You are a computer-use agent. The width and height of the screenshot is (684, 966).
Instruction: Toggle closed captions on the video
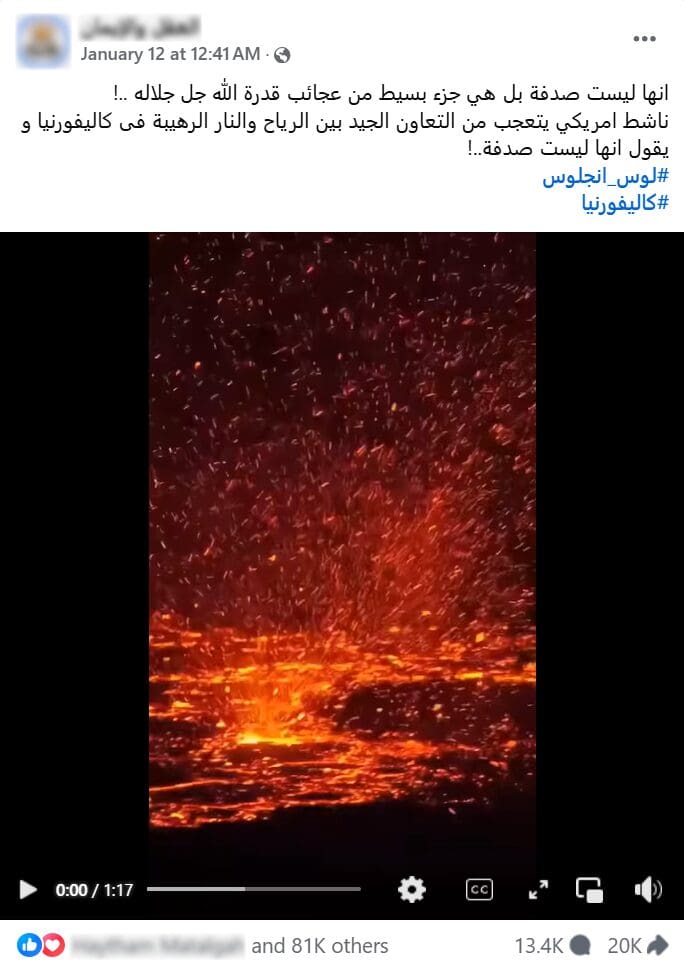480,889
